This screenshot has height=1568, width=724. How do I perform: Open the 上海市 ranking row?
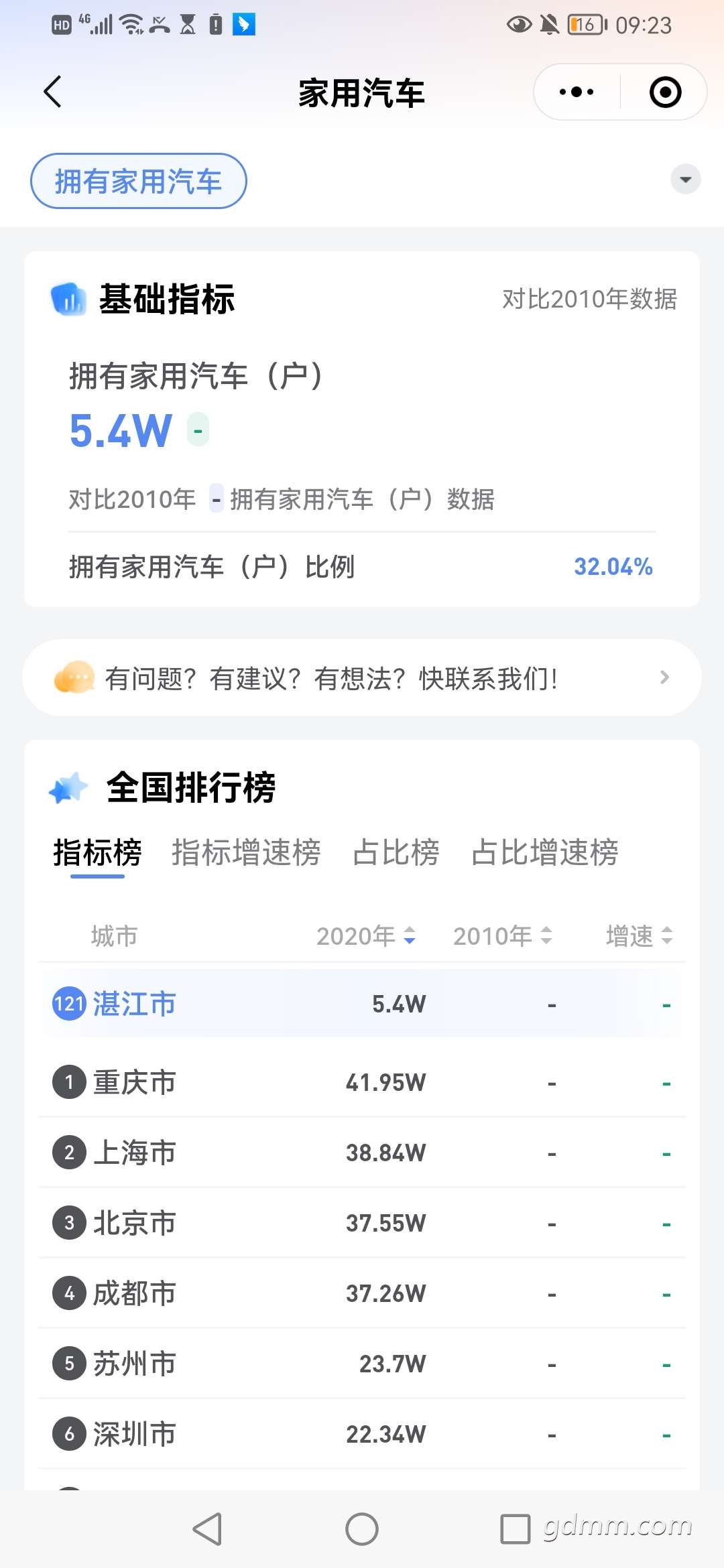click(x=362, y=1153)
